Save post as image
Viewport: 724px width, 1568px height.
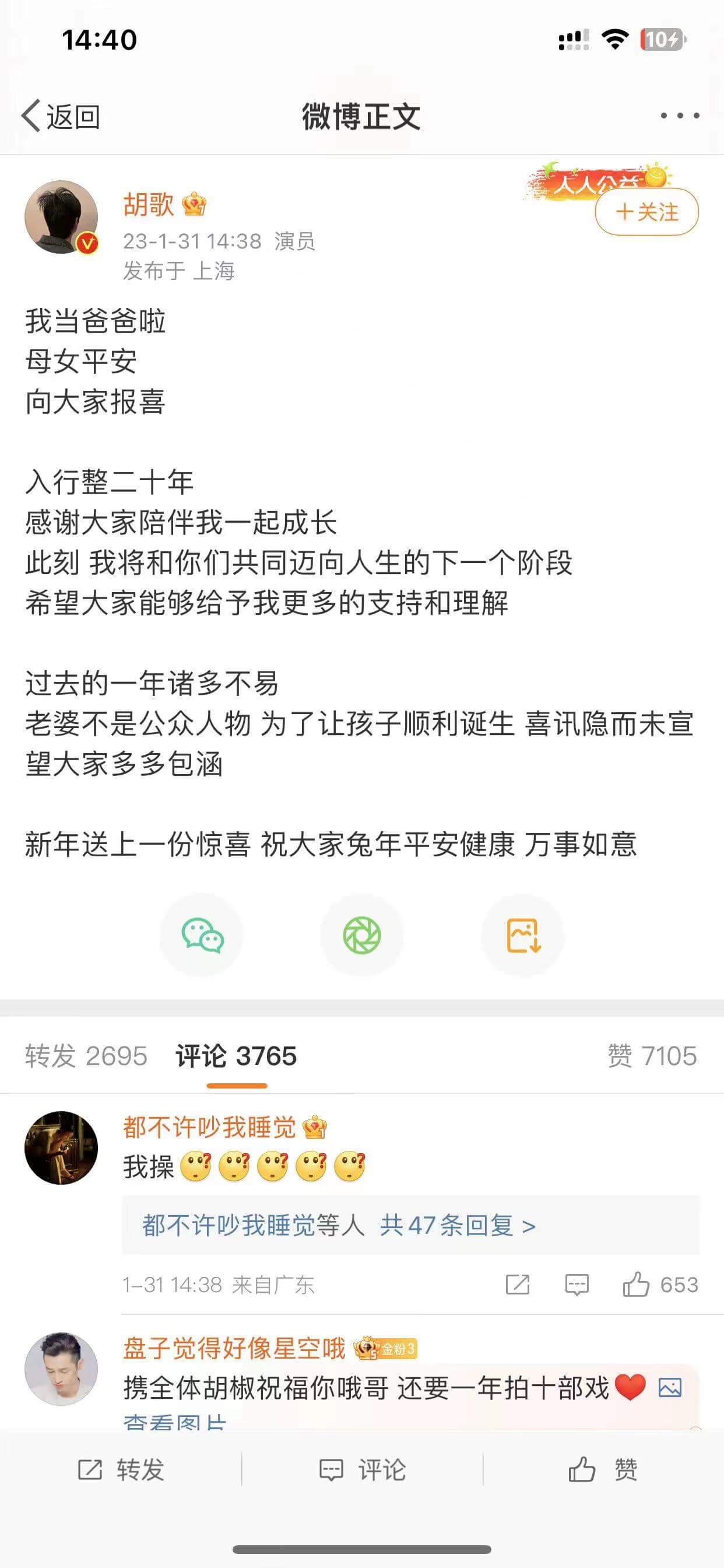coord(523,935)
